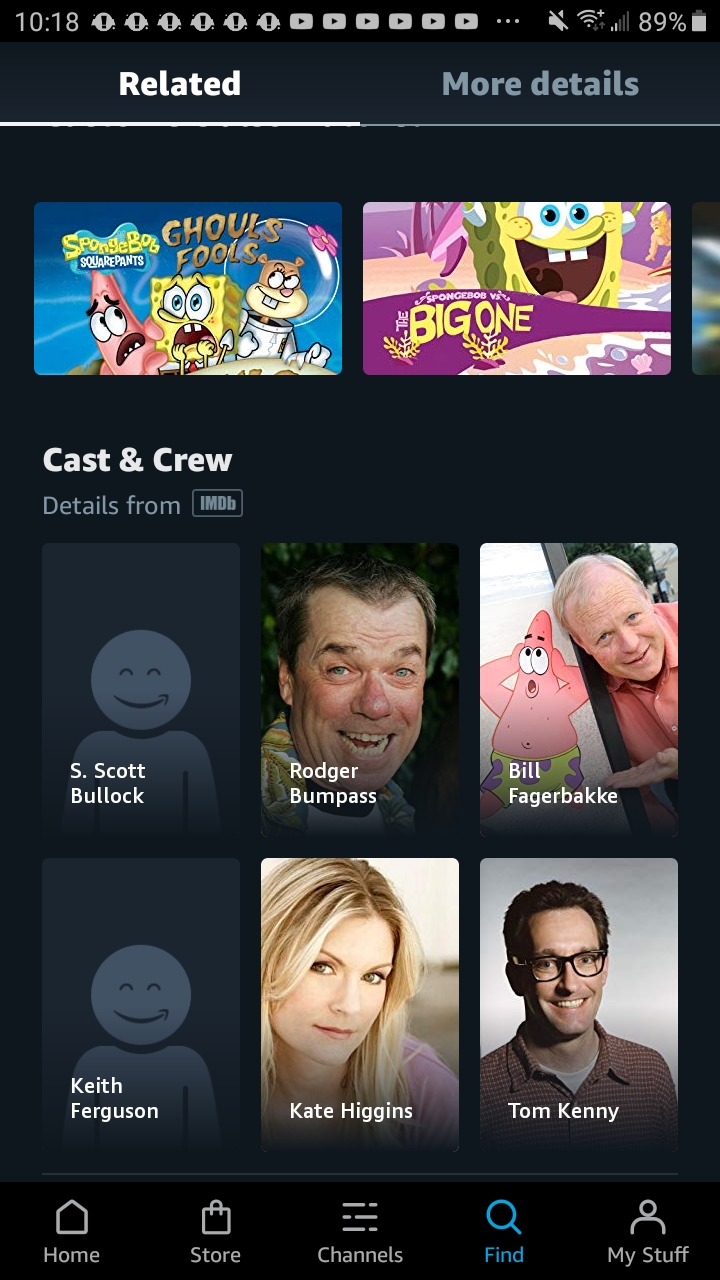Open My Stuff tab
The image size is (720, 1280).
click(648, 1232)
